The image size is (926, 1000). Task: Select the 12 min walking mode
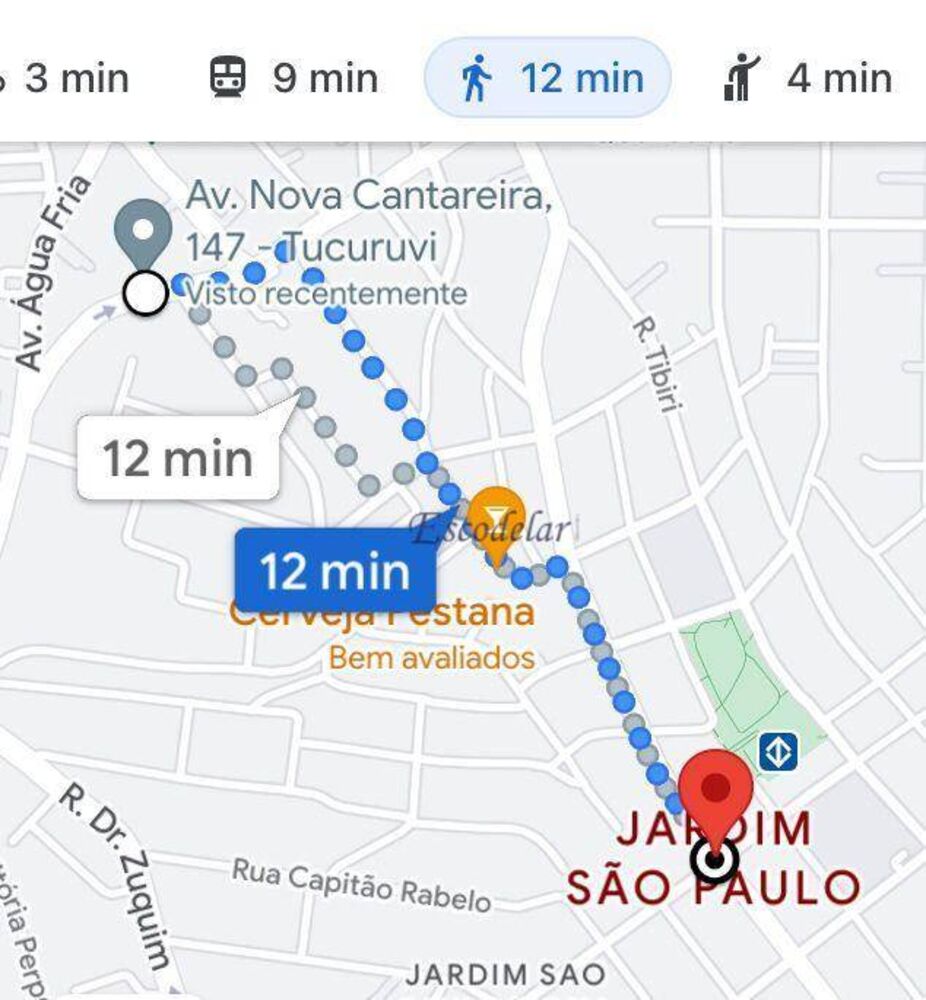548,78
